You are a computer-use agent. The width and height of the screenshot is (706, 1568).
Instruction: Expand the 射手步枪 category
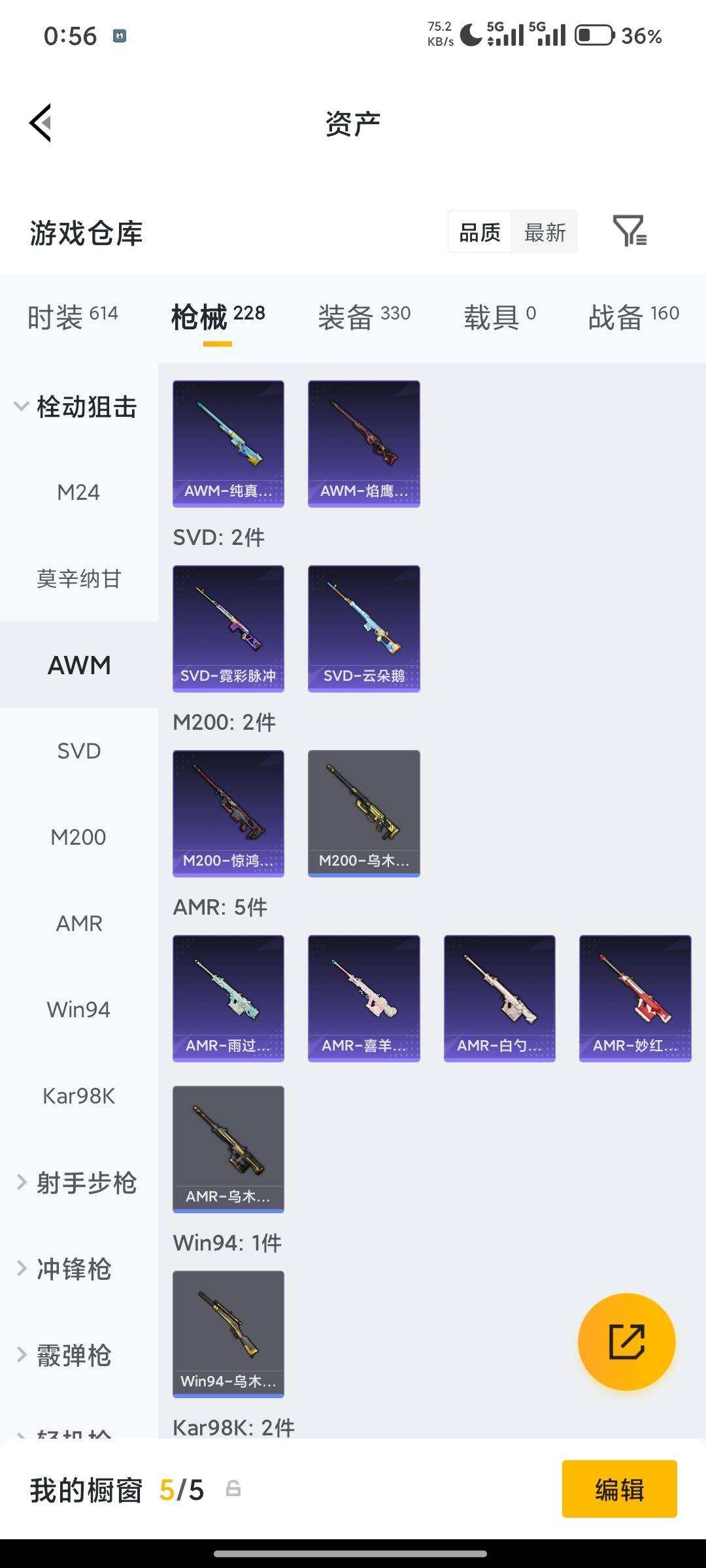(77, 1183)
